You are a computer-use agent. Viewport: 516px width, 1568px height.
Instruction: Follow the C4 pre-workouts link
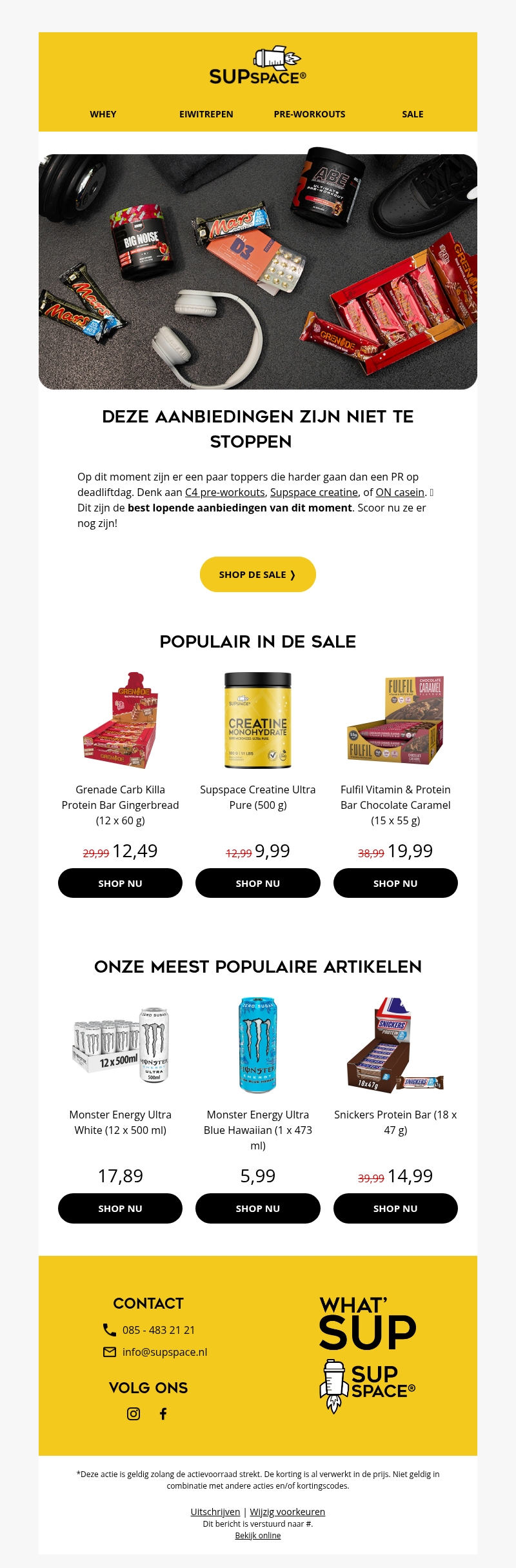(x=225, y=492)
